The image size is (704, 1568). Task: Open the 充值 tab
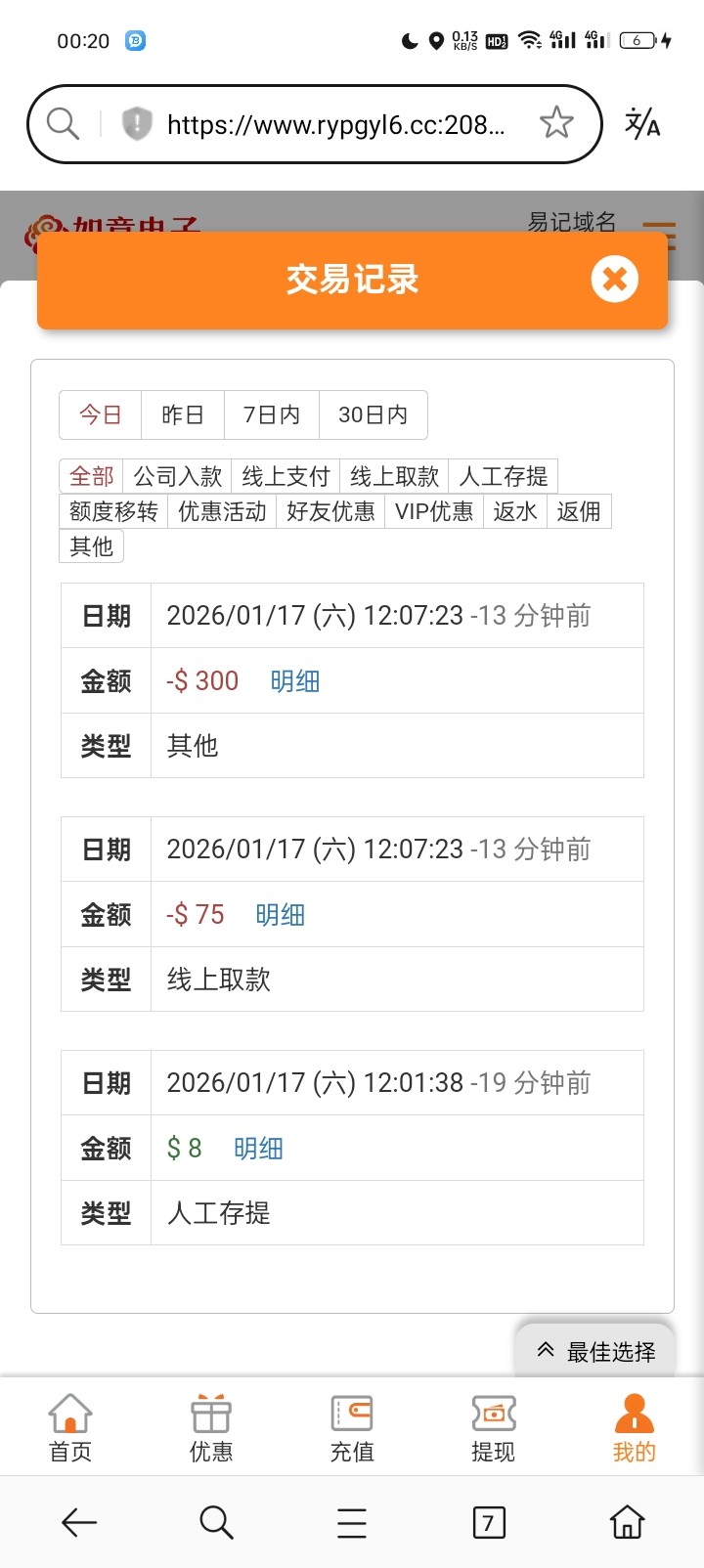[352, 1427]
